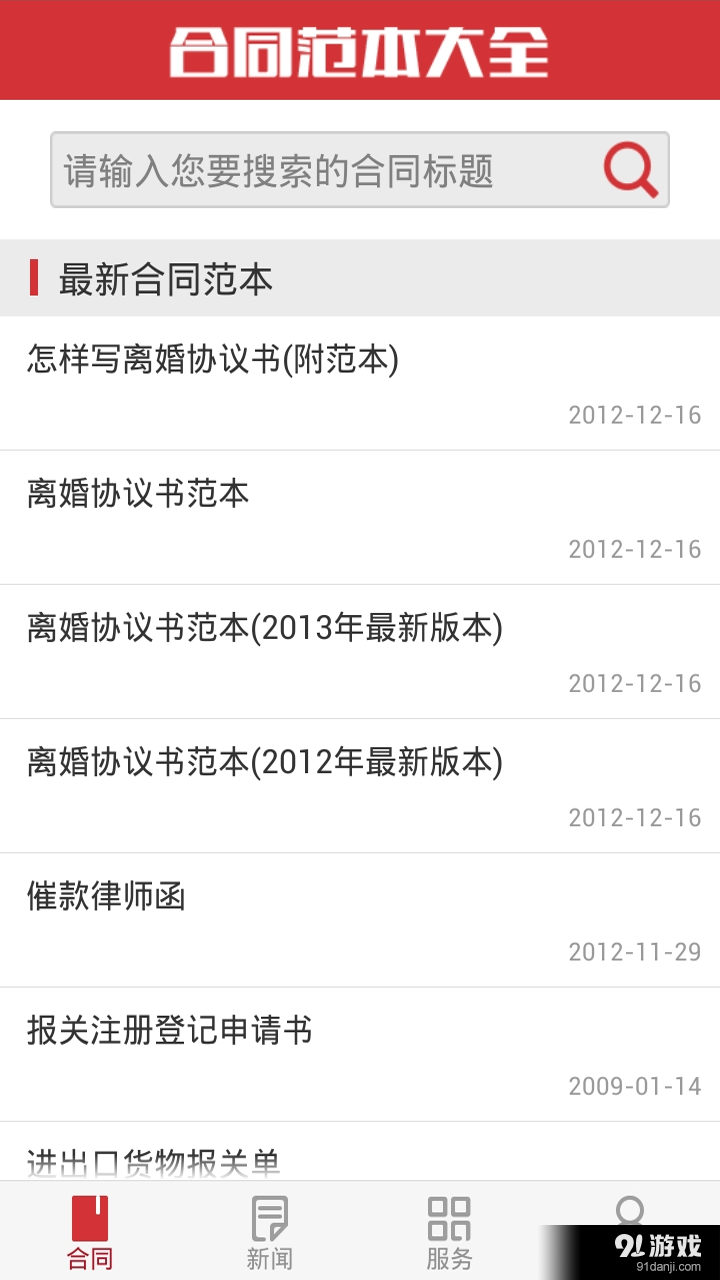Tap the 最新合同范本 section header
The width and height of the screenshot is (720, 1280).
tap(165, 280)
